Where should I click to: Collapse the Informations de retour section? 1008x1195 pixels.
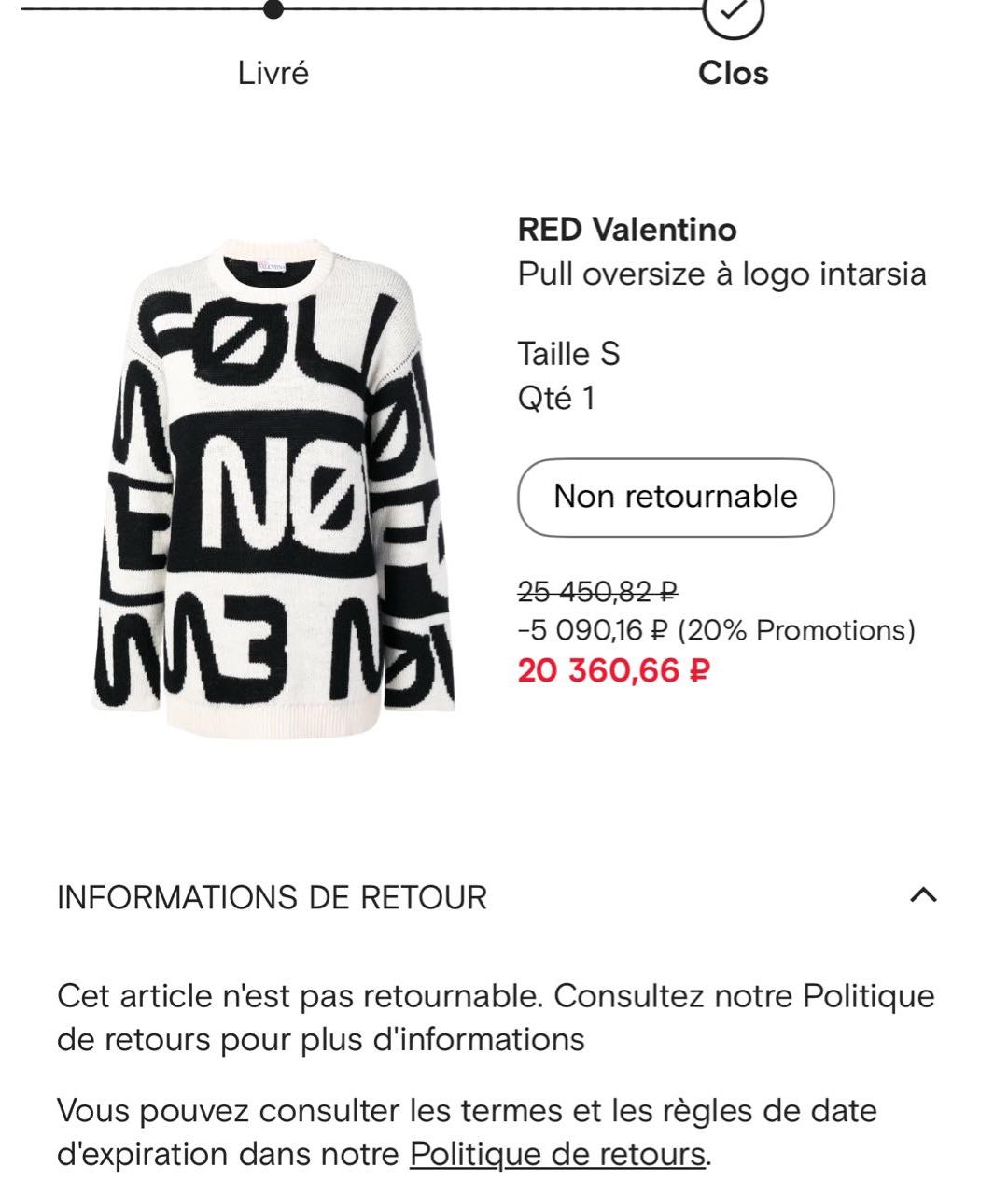(x=922, y=896)
